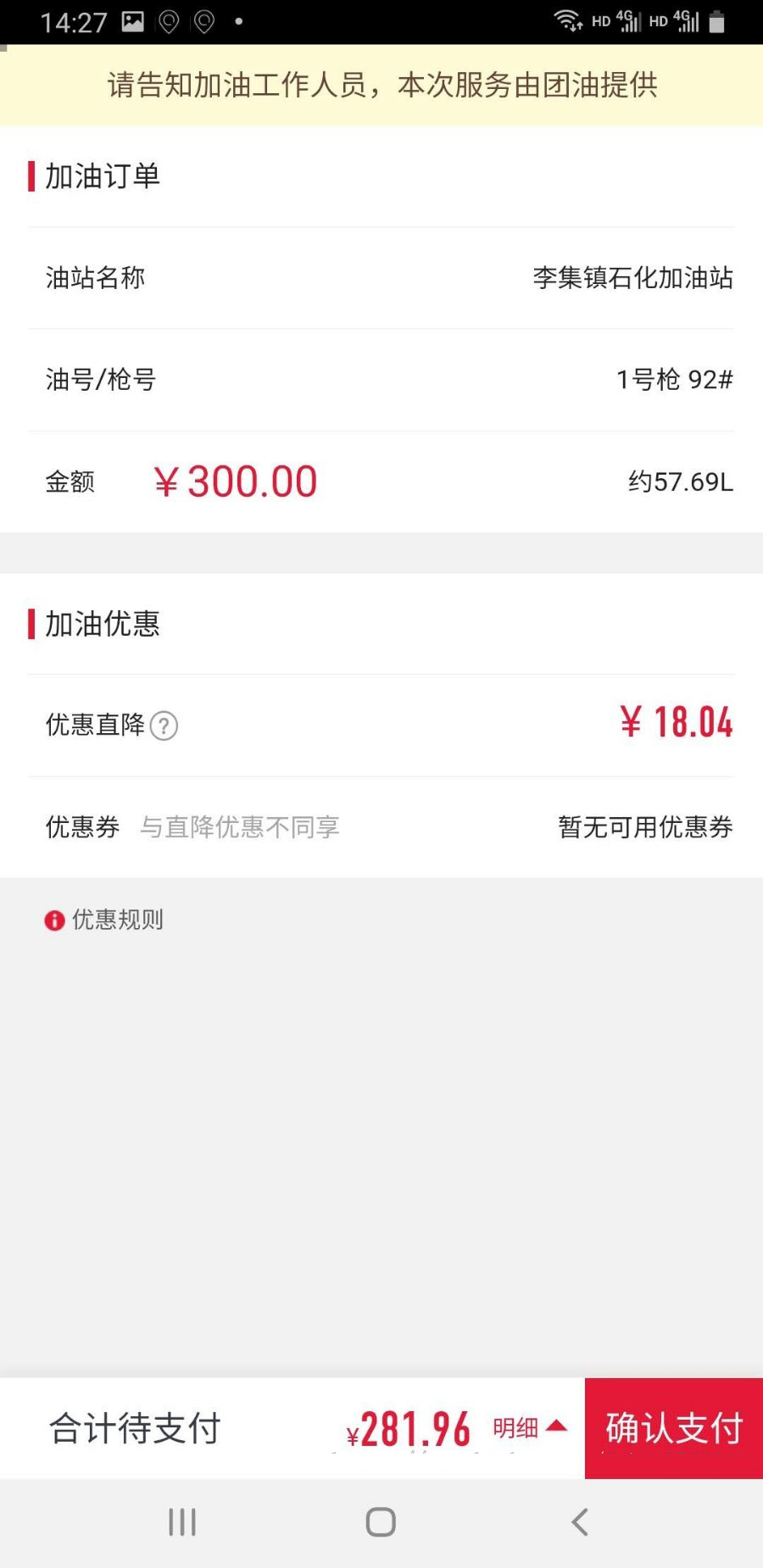Expand the 明细 payment breakdown
The height and width of the screenshot is (1568, 763).
pos(529,1428)
